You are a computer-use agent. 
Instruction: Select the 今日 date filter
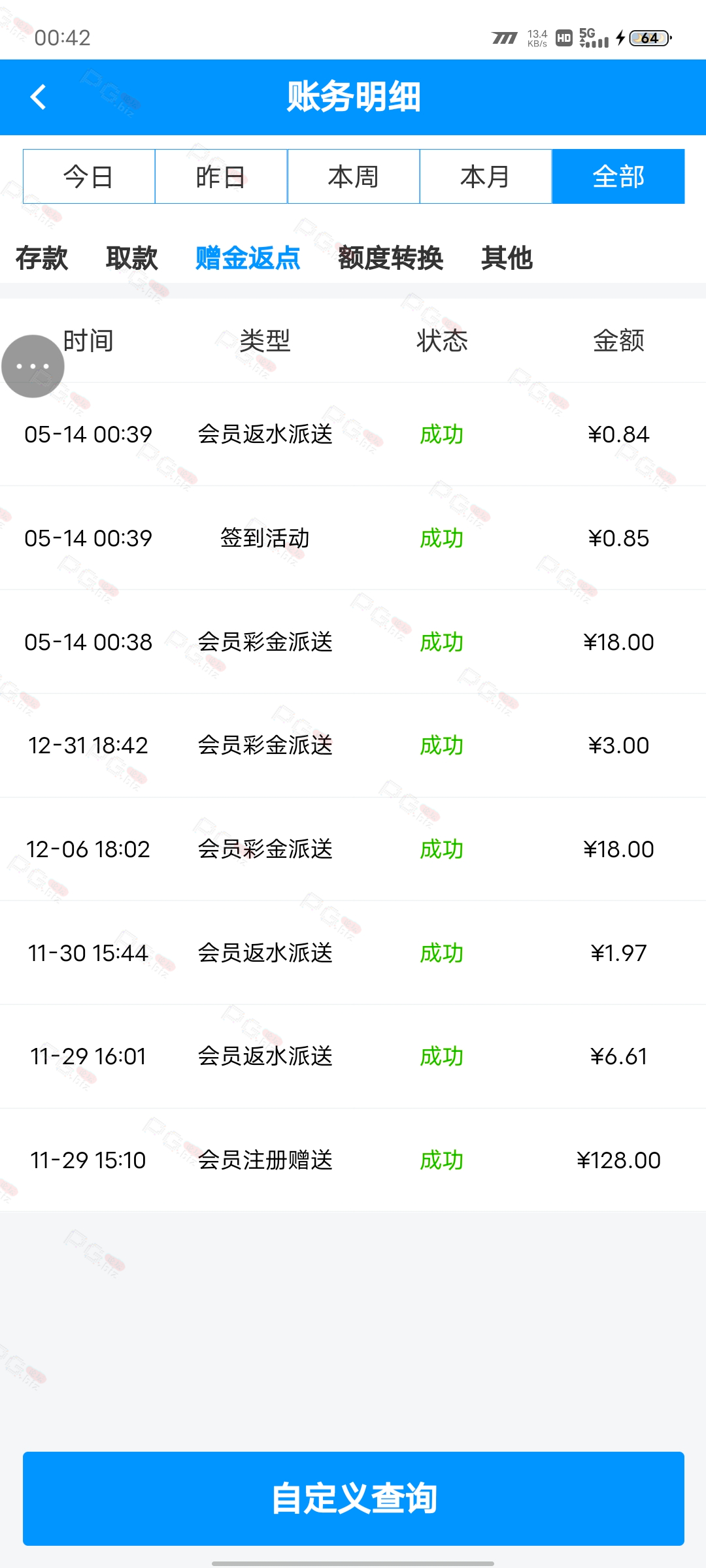click(89, 176)
